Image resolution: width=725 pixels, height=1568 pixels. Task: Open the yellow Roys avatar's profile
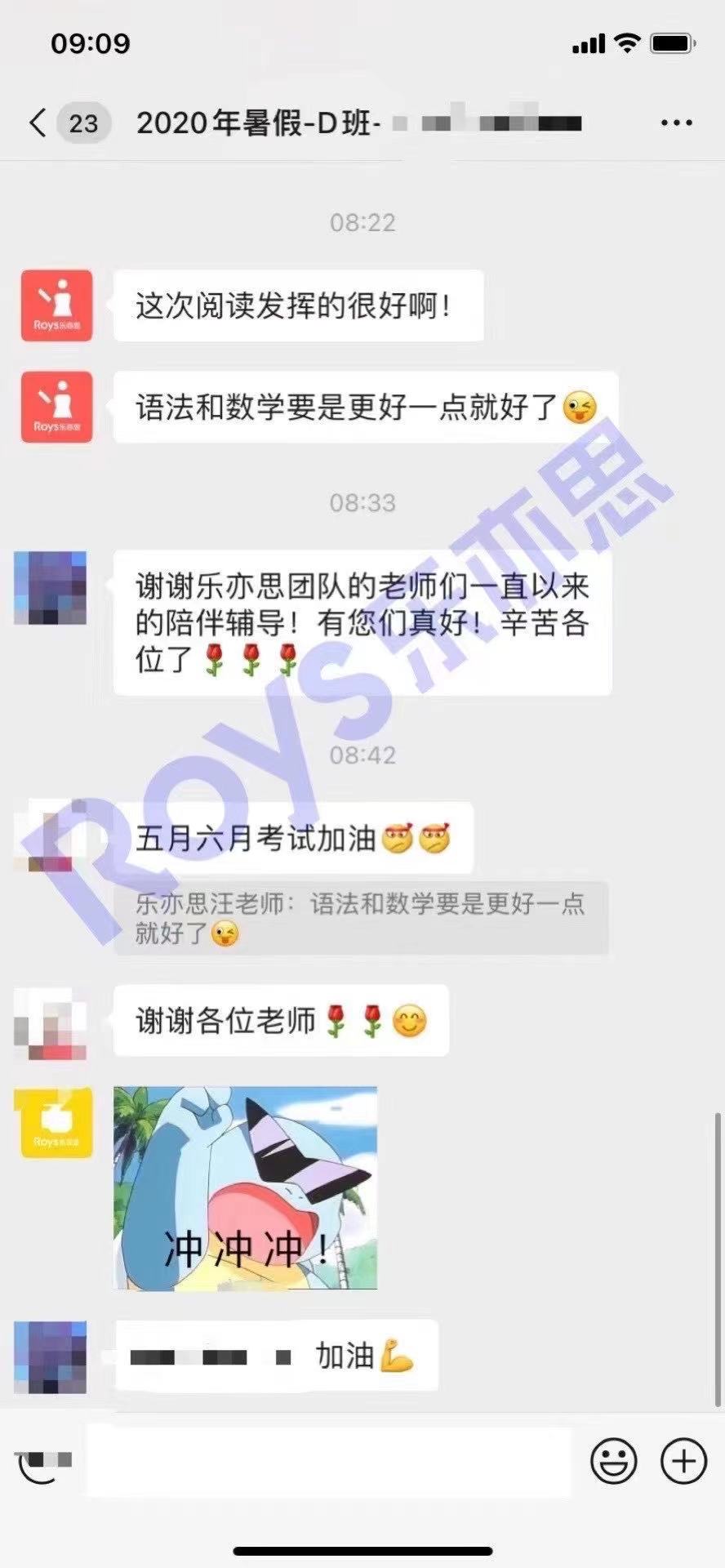tap(56, 1122)
